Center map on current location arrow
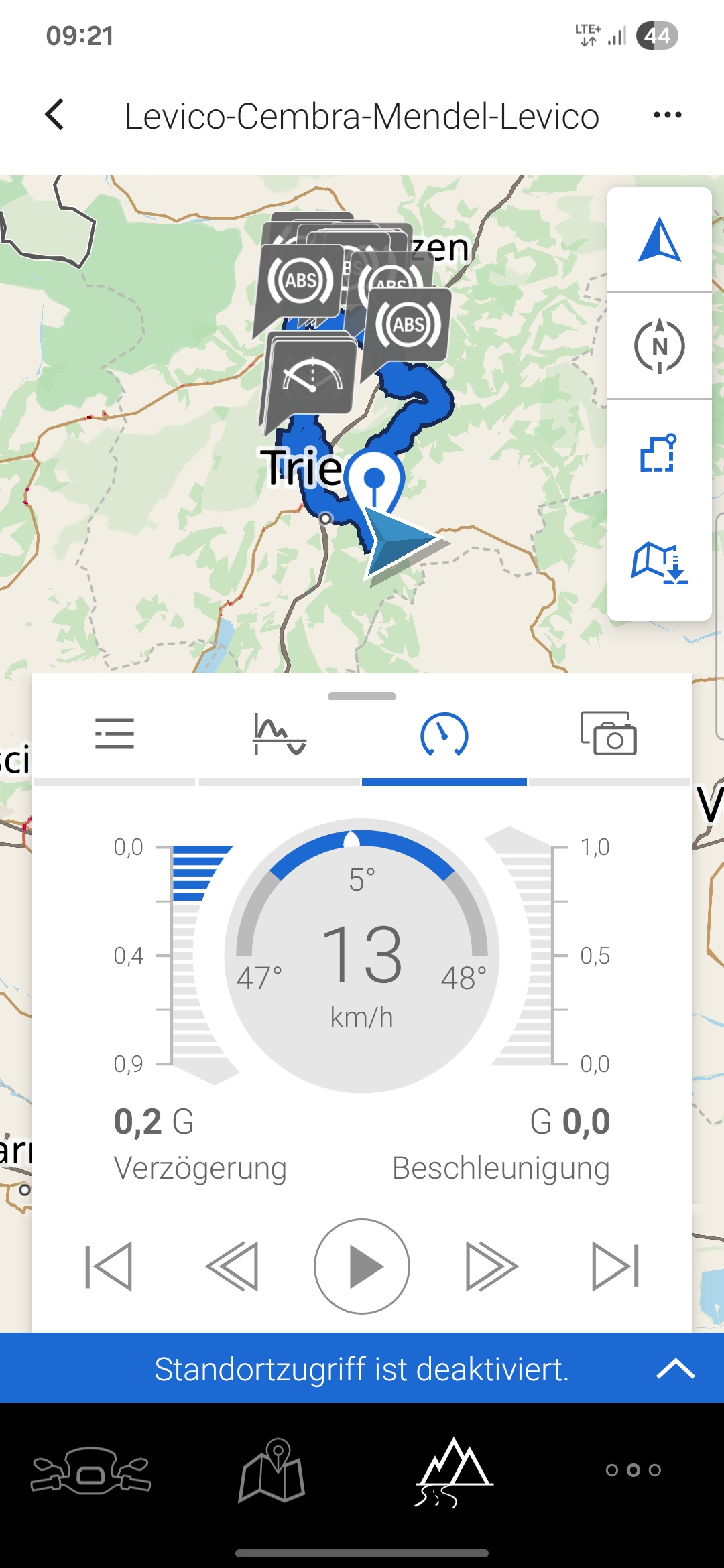This screenshot has height=1568, width=724. [x=659, y=240]
